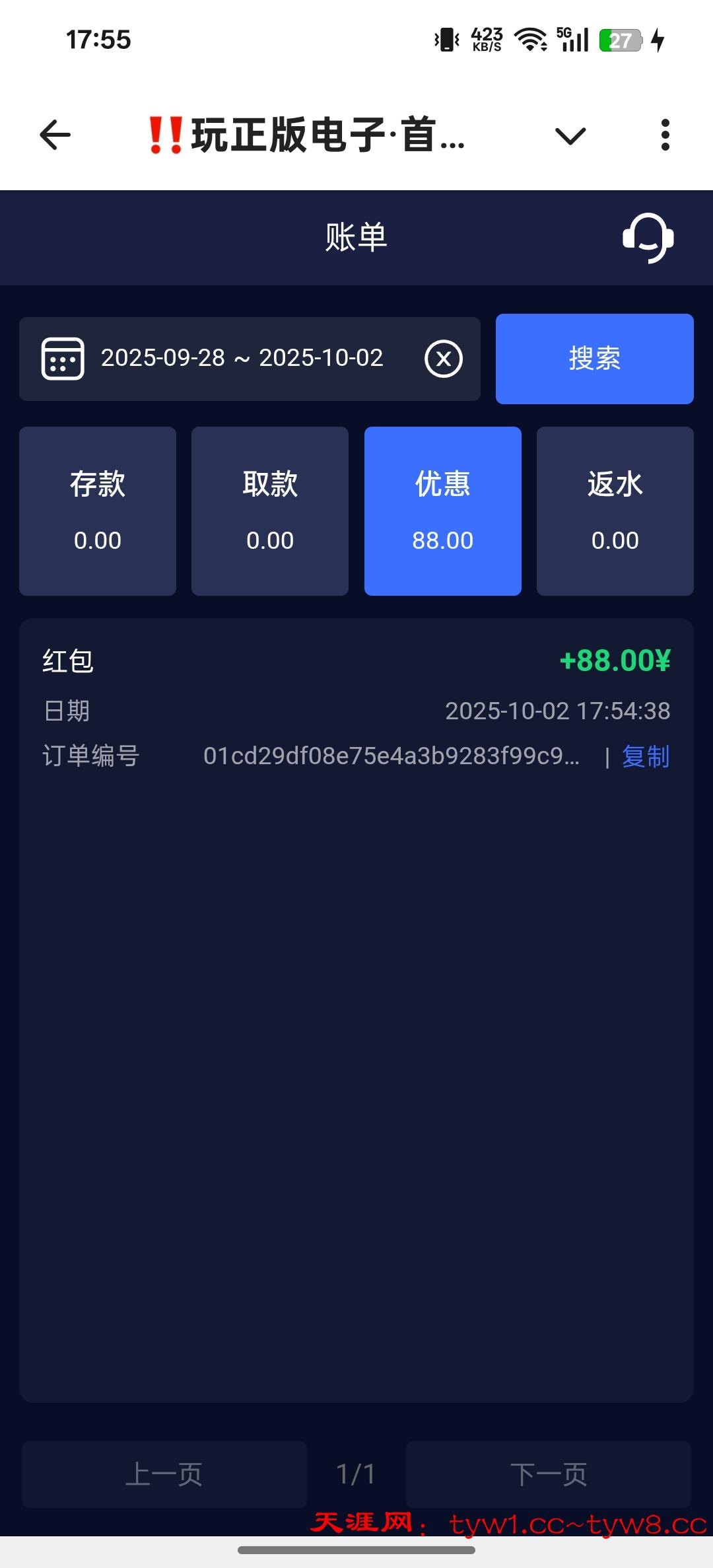This screenshot has width=713, height=1568.
Task: Go to previous page with 上一页
Action: pos(164,1474)
